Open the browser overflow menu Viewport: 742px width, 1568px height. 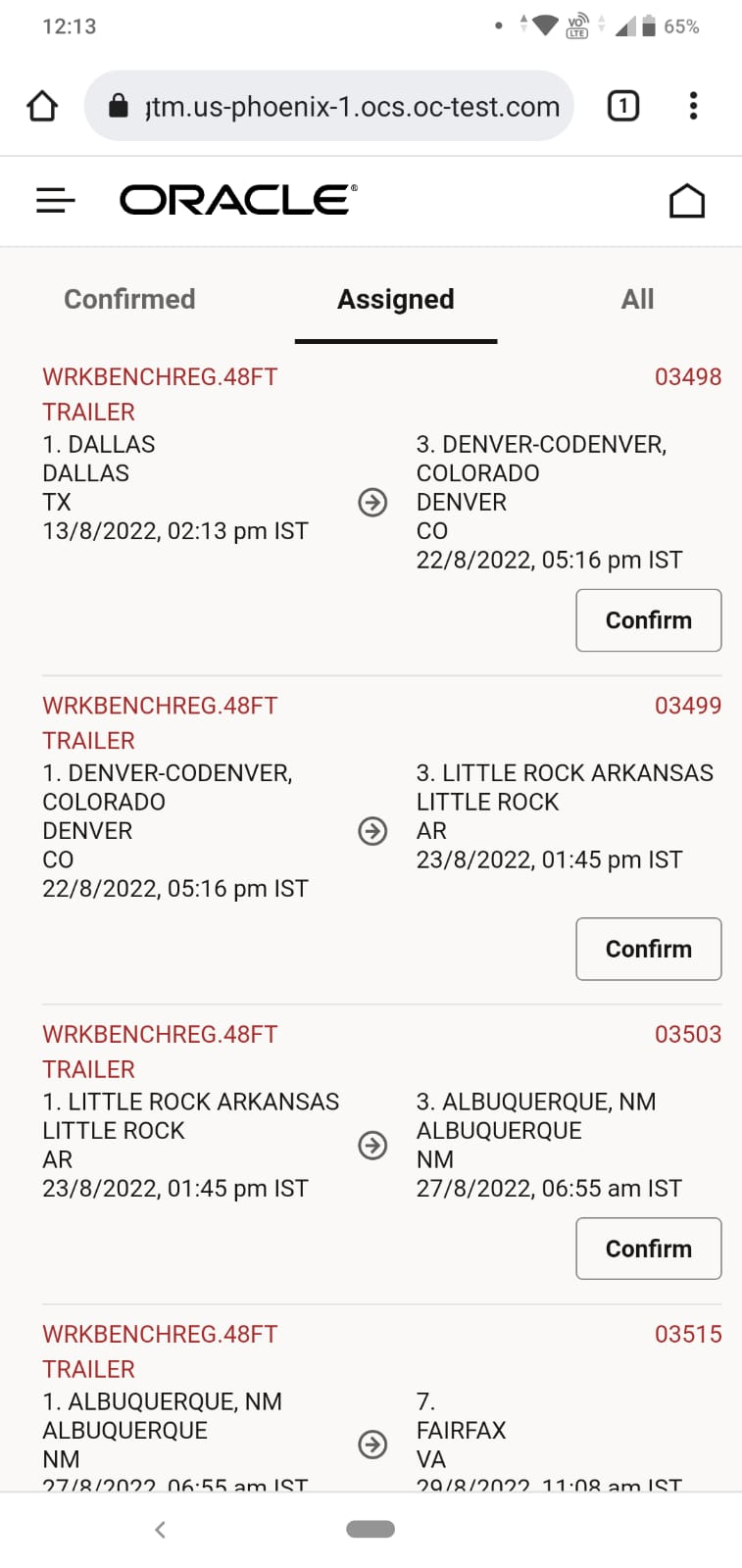pos(693,106)
